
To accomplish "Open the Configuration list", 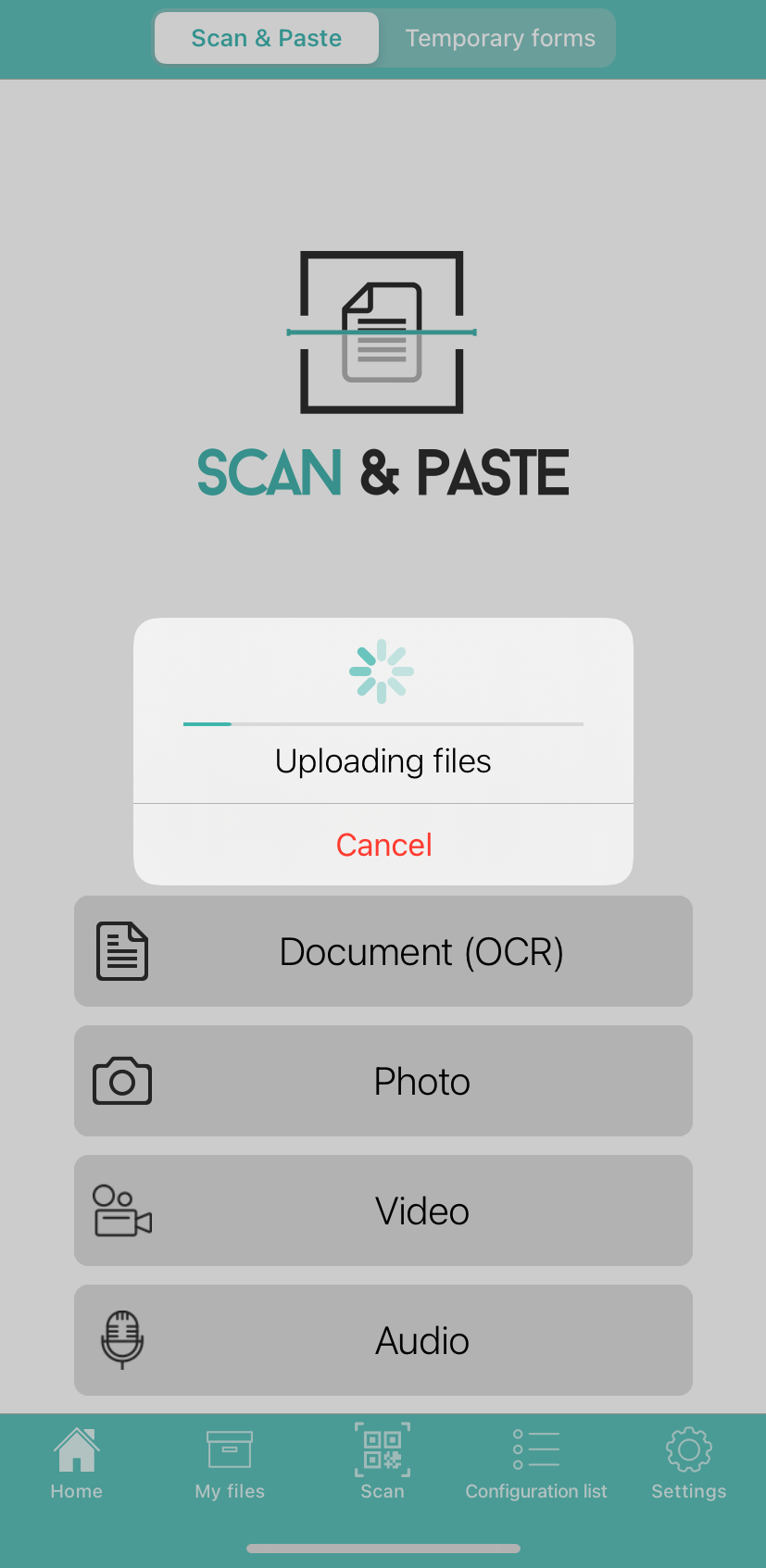I will 536,1463.
